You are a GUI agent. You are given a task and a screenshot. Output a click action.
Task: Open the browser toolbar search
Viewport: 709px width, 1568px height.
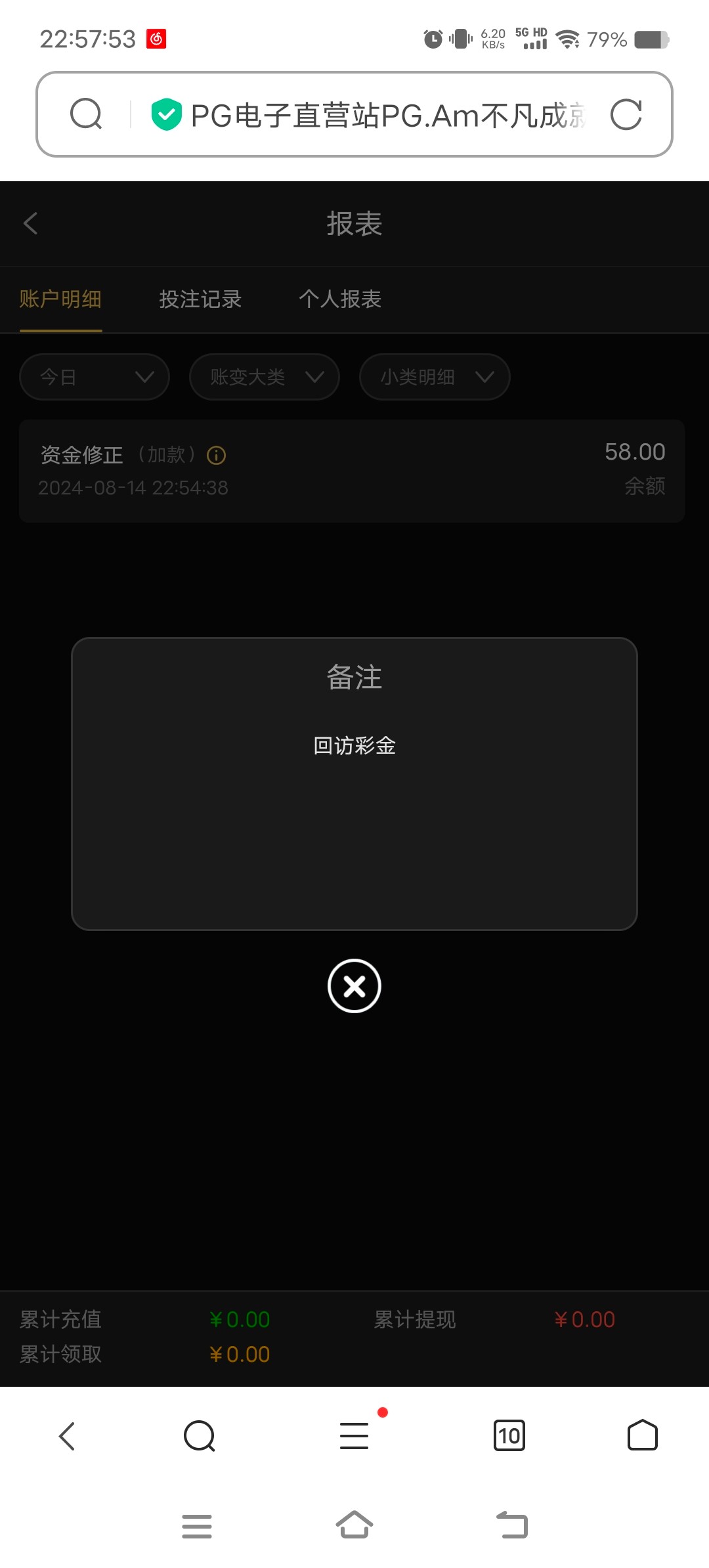pos(200,1436)
